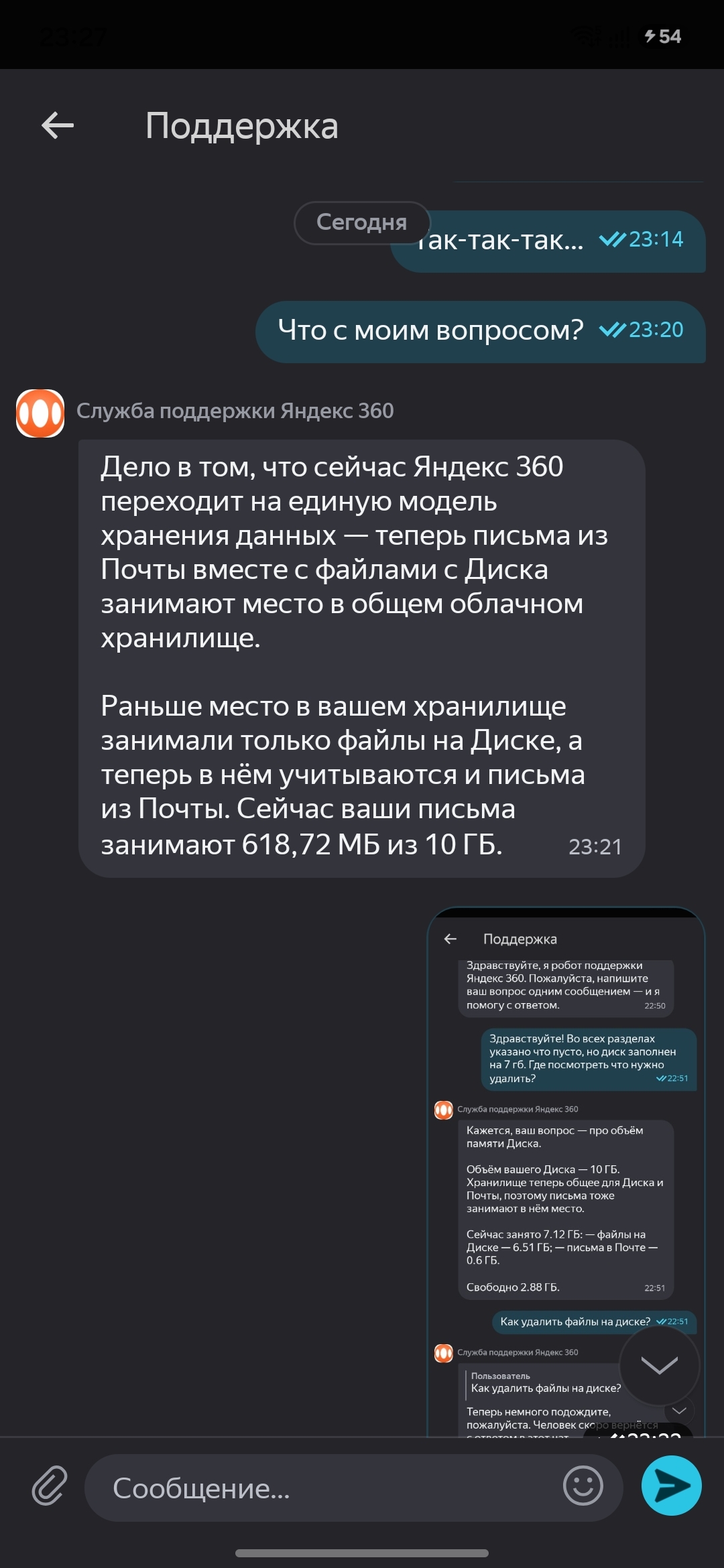Image resolution: width=724 pixels, height=1568 pixels.
Task: Open the sent screenshot image in chat
Action: pos(566,1171)
